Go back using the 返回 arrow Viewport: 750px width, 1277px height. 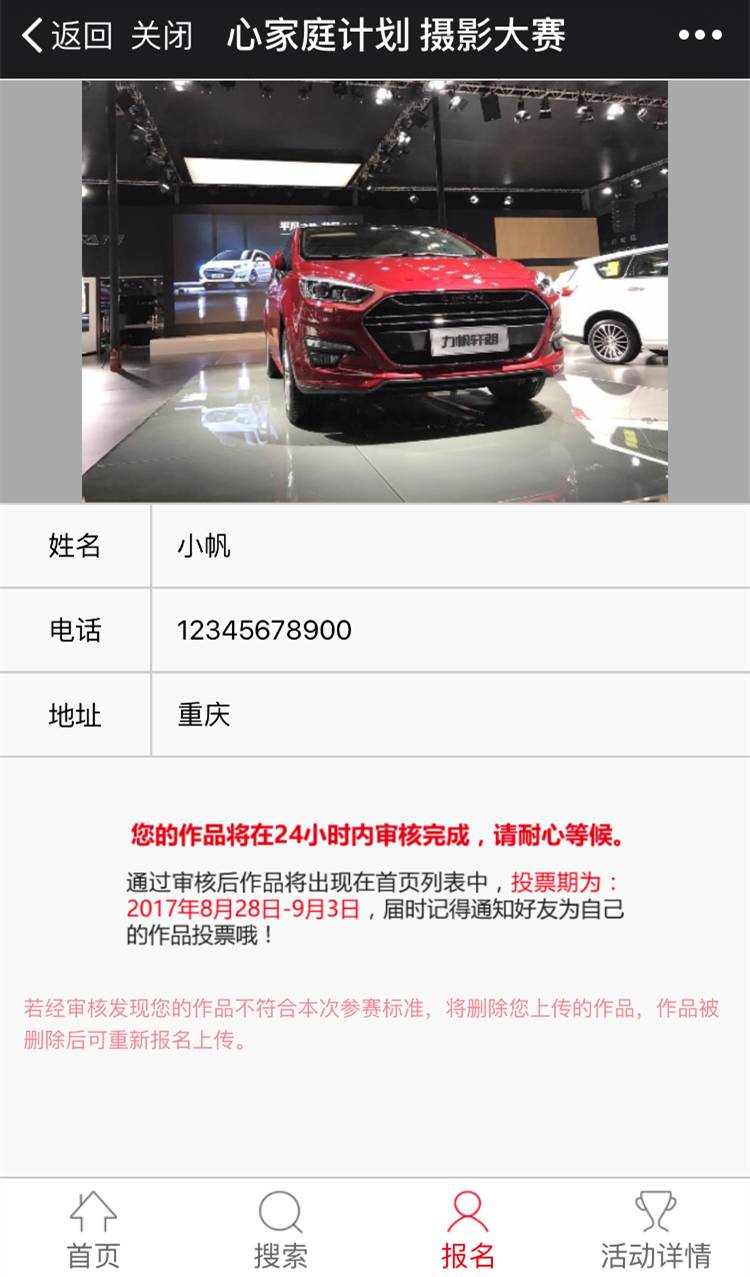click(x=66, y=36)
